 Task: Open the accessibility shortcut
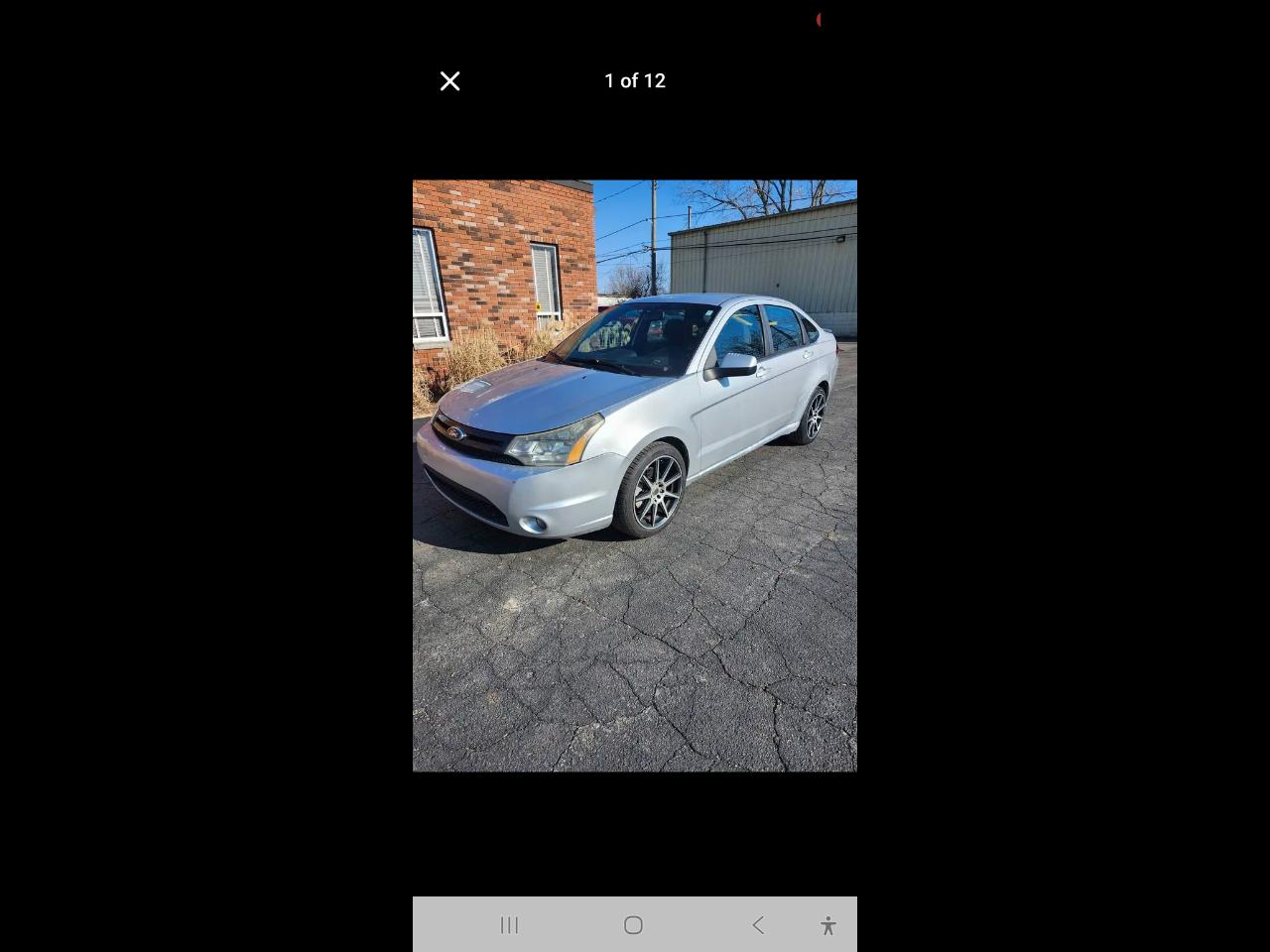tap(828, 926)
